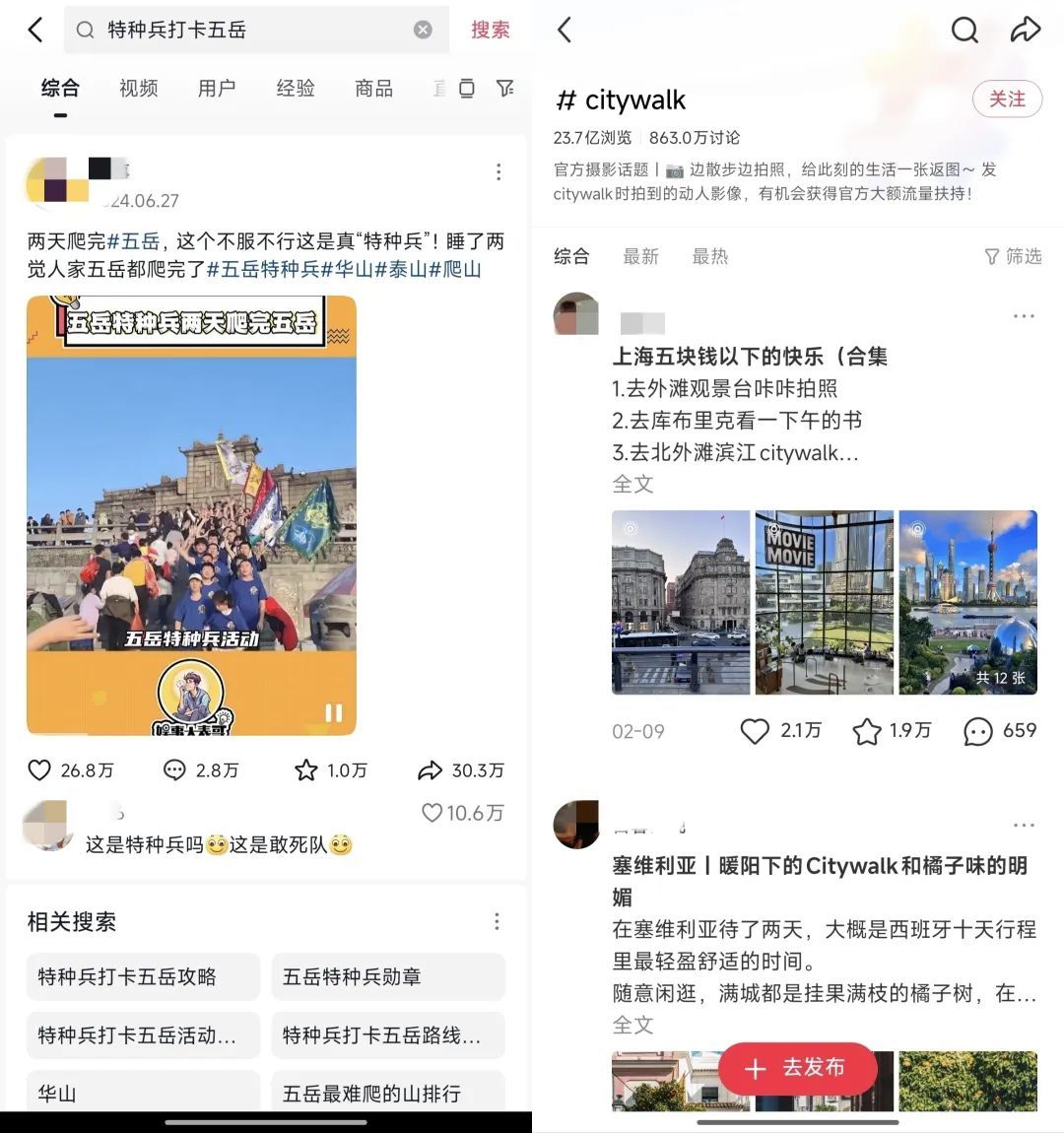This screenshot has height=1133, width=1064.
Task: Pause the 五岳特种兵 video
Action: [334, 712]
